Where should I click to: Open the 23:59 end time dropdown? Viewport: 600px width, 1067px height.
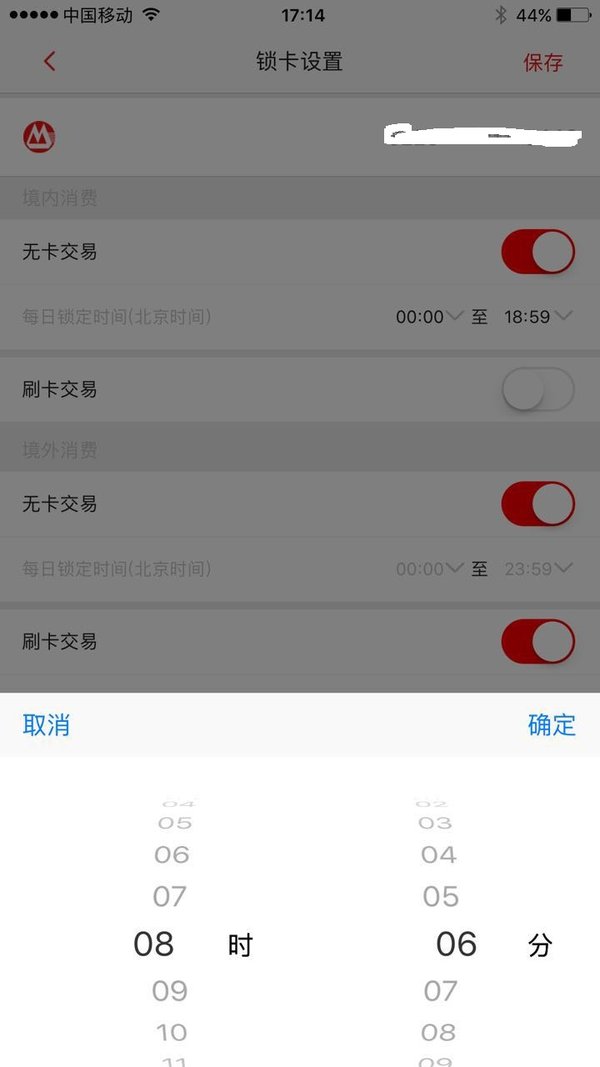point(538,568)
